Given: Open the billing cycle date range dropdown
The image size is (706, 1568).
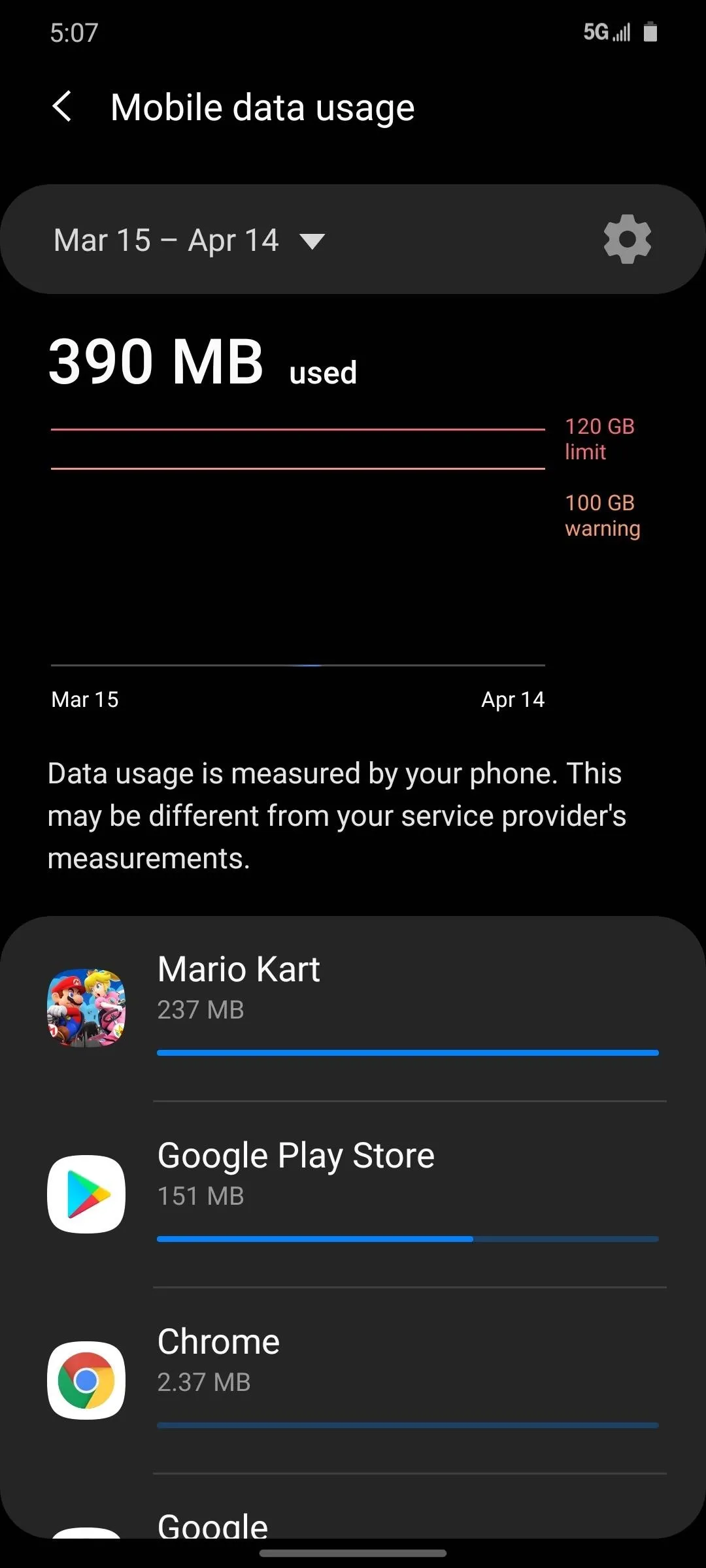Looking at the screenshot, I should 190,240.
